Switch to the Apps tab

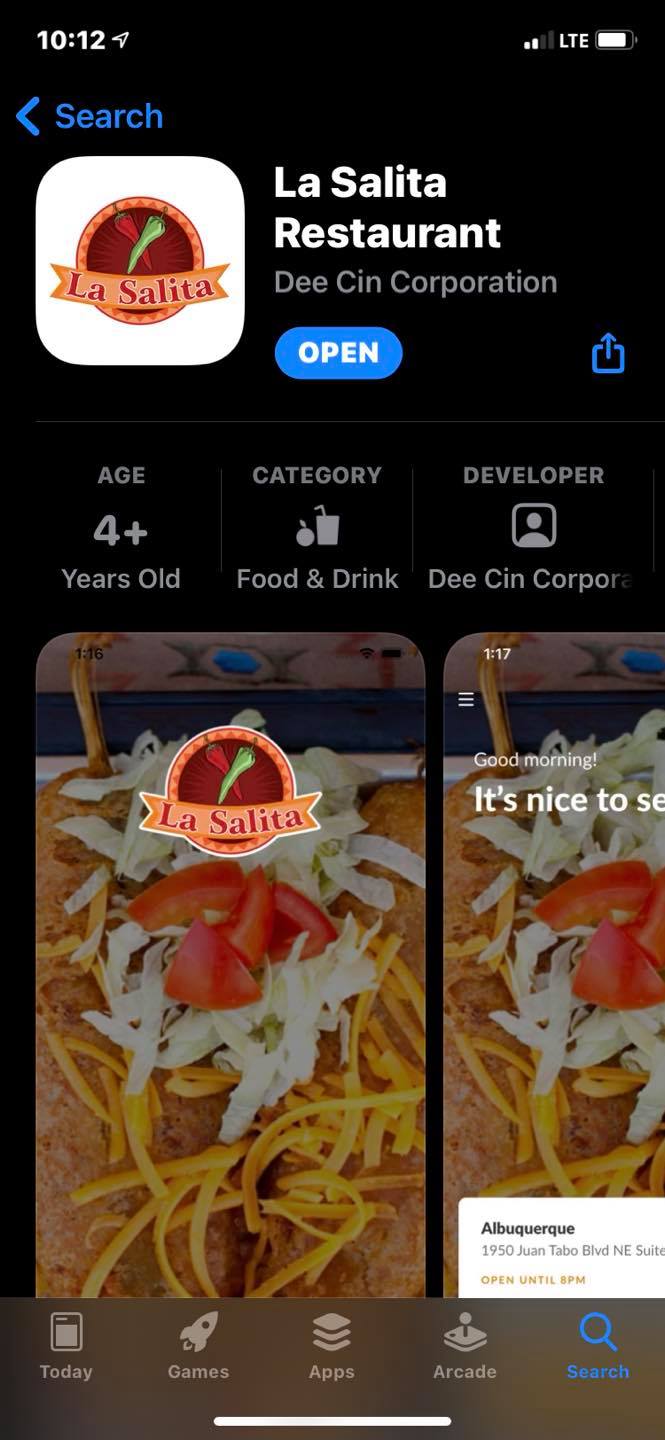point(331,1346)
